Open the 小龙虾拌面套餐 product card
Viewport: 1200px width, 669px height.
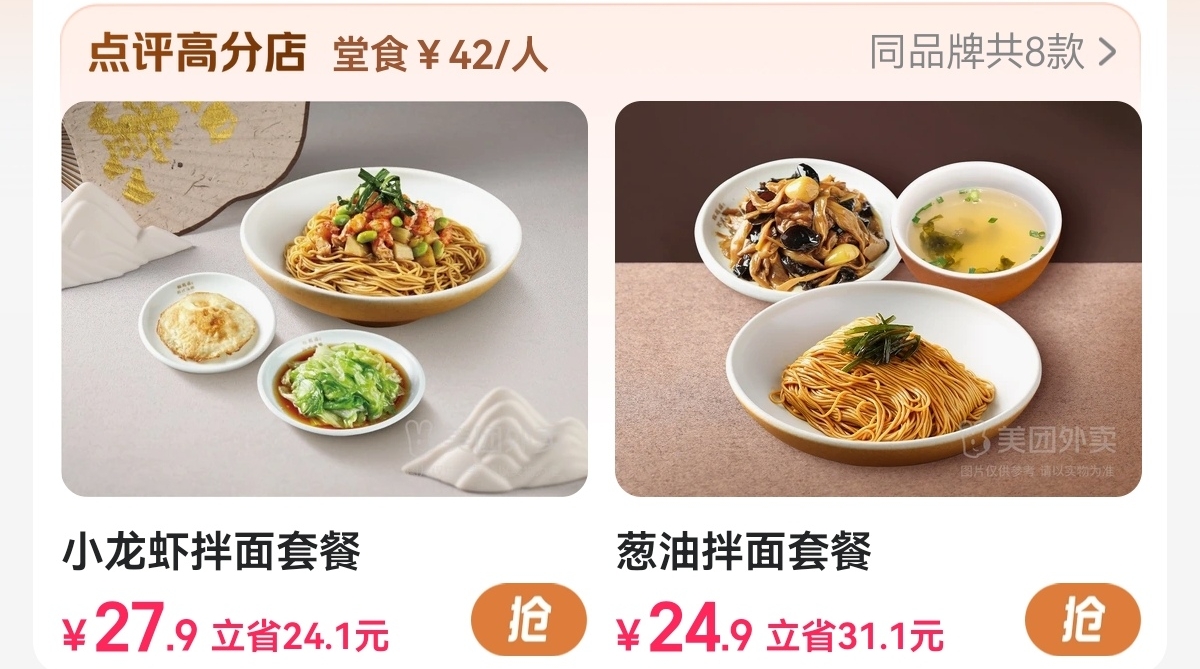click(x=324, y=299)
